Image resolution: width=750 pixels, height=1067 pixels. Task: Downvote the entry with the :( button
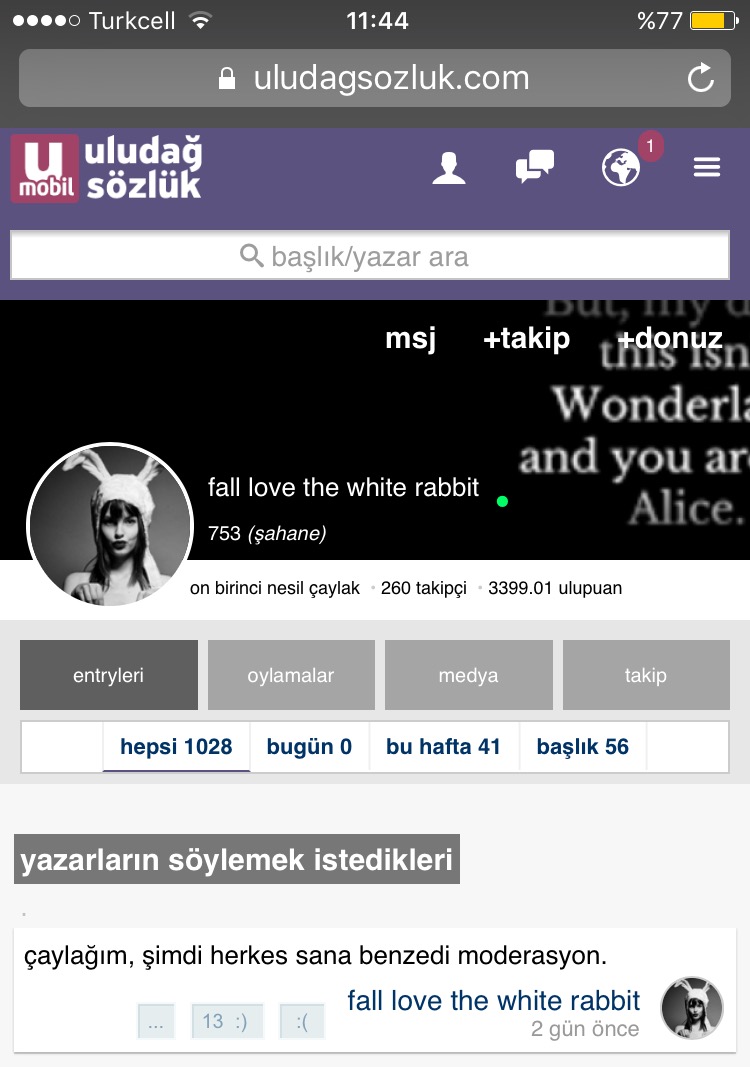coord(302,1021)
